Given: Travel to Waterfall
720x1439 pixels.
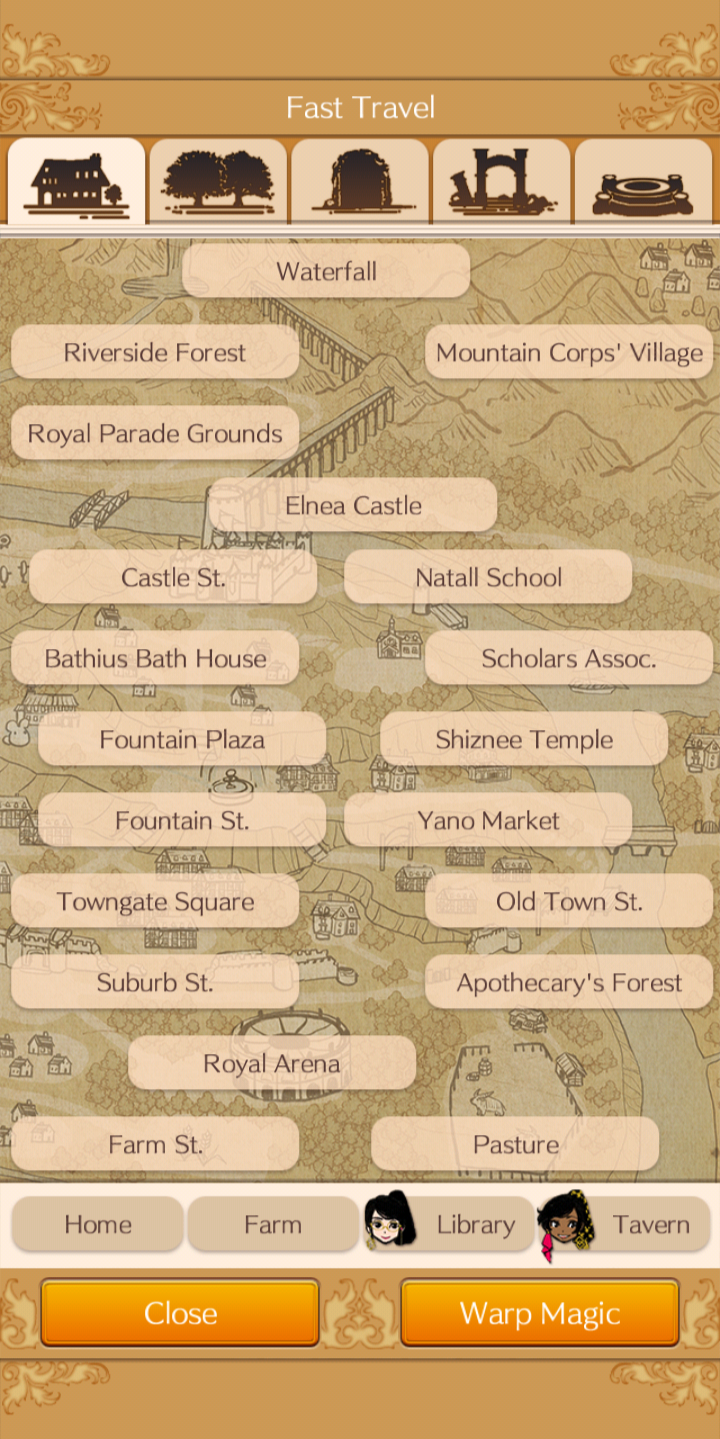Looking at the screenshot, I should (326, 271).
